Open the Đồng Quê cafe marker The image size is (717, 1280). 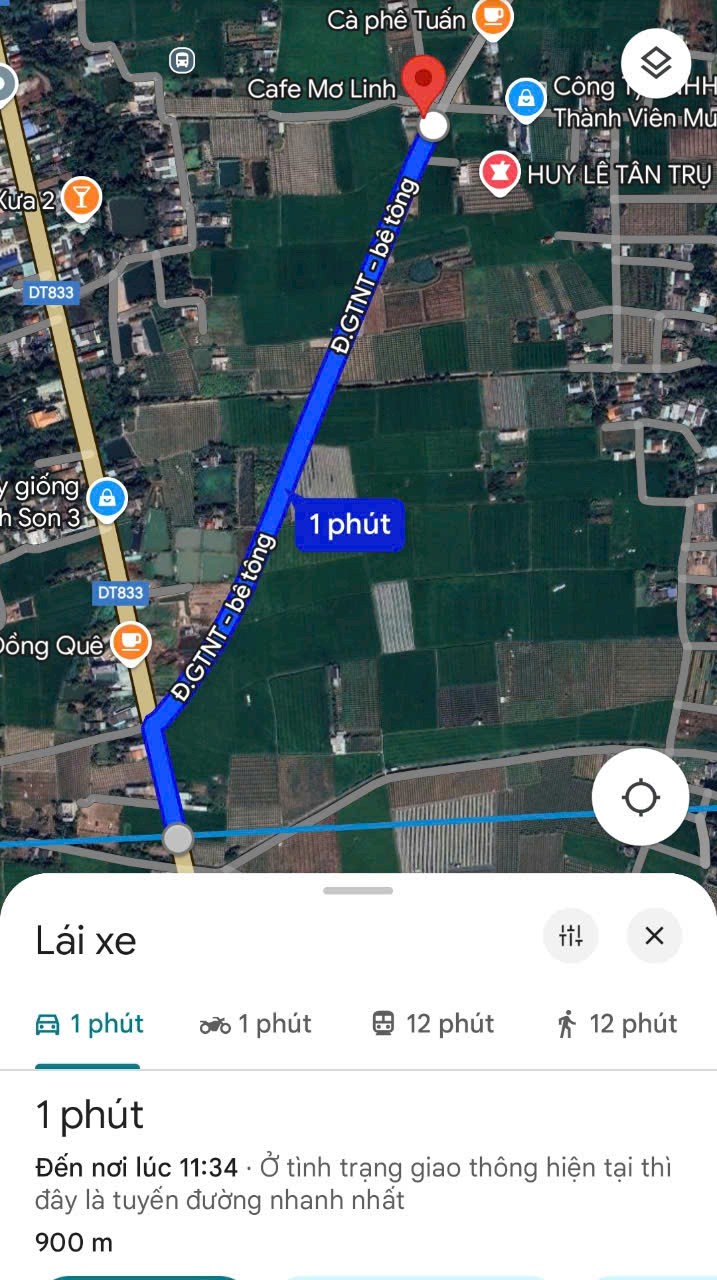[x=131, y=643]
